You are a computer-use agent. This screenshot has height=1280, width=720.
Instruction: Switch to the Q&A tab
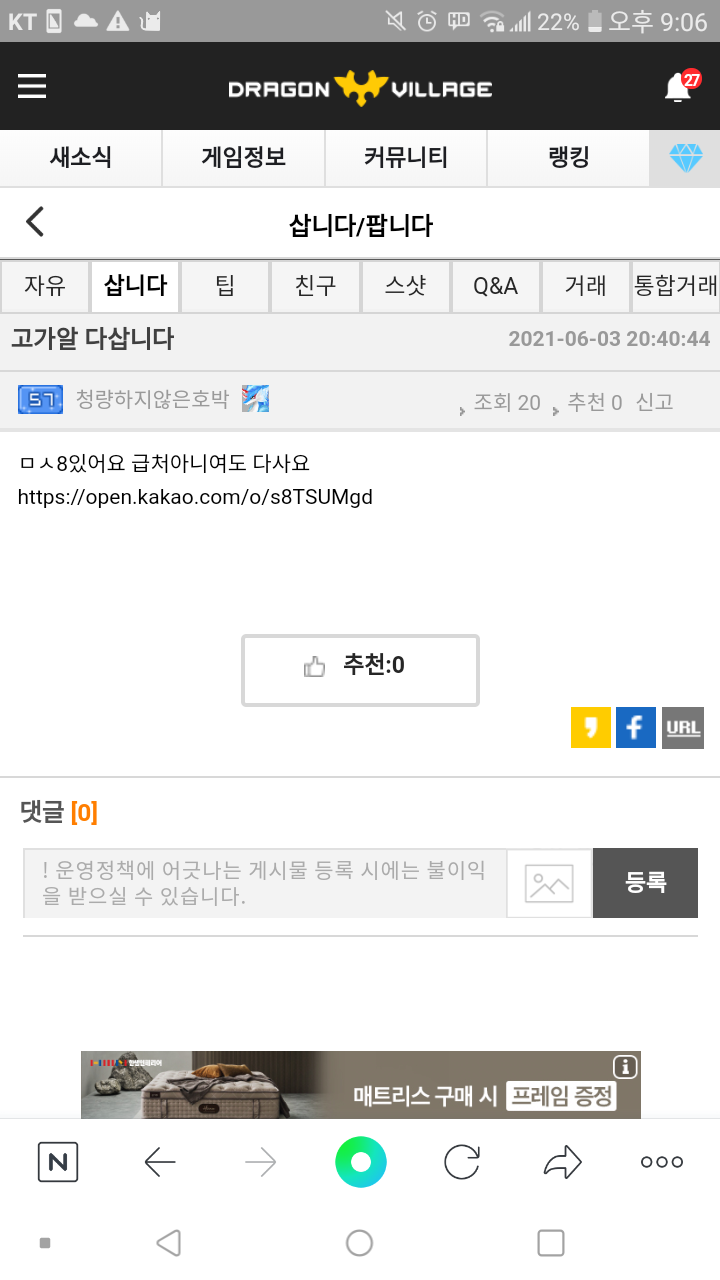click(x=496, y=287)
